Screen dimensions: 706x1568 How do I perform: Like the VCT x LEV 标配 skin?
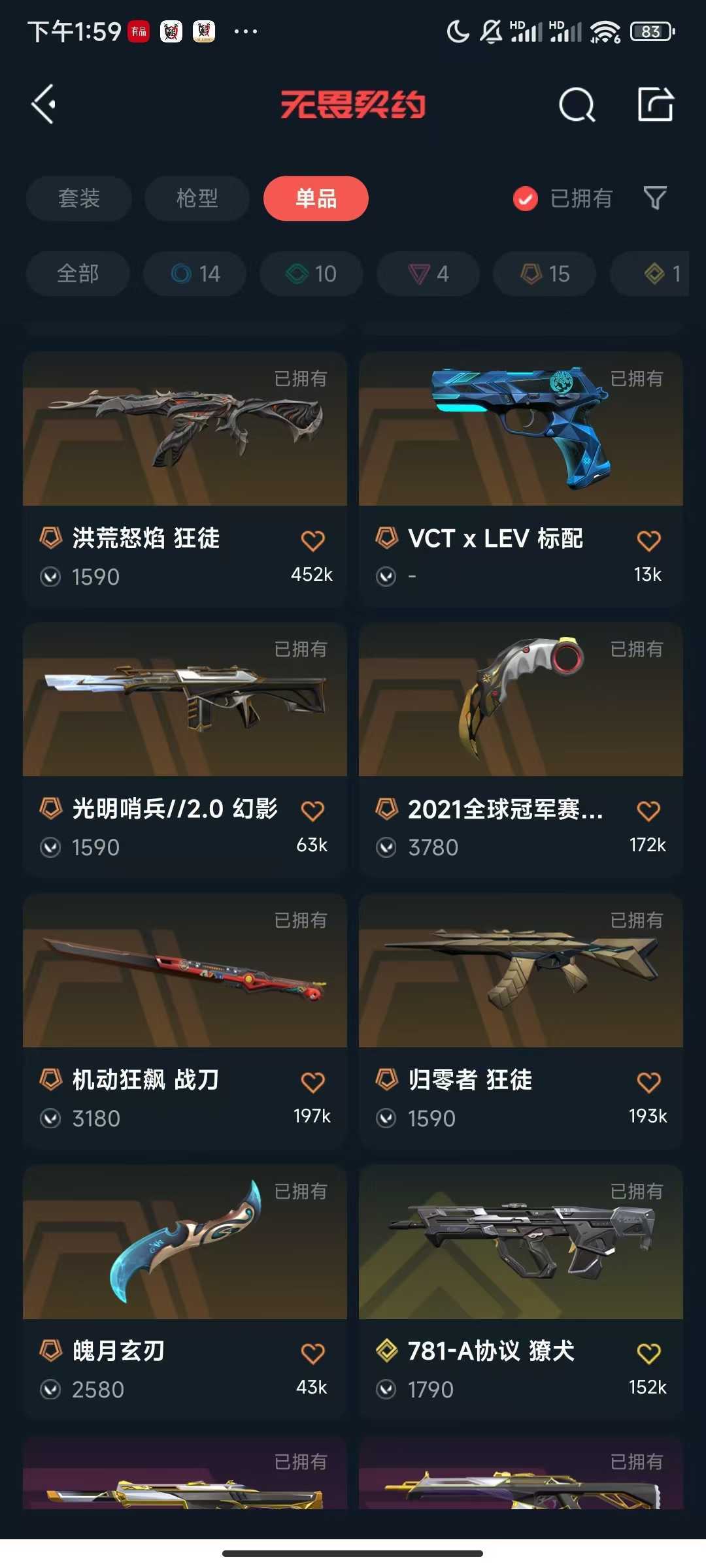click(x=648, y=540)
